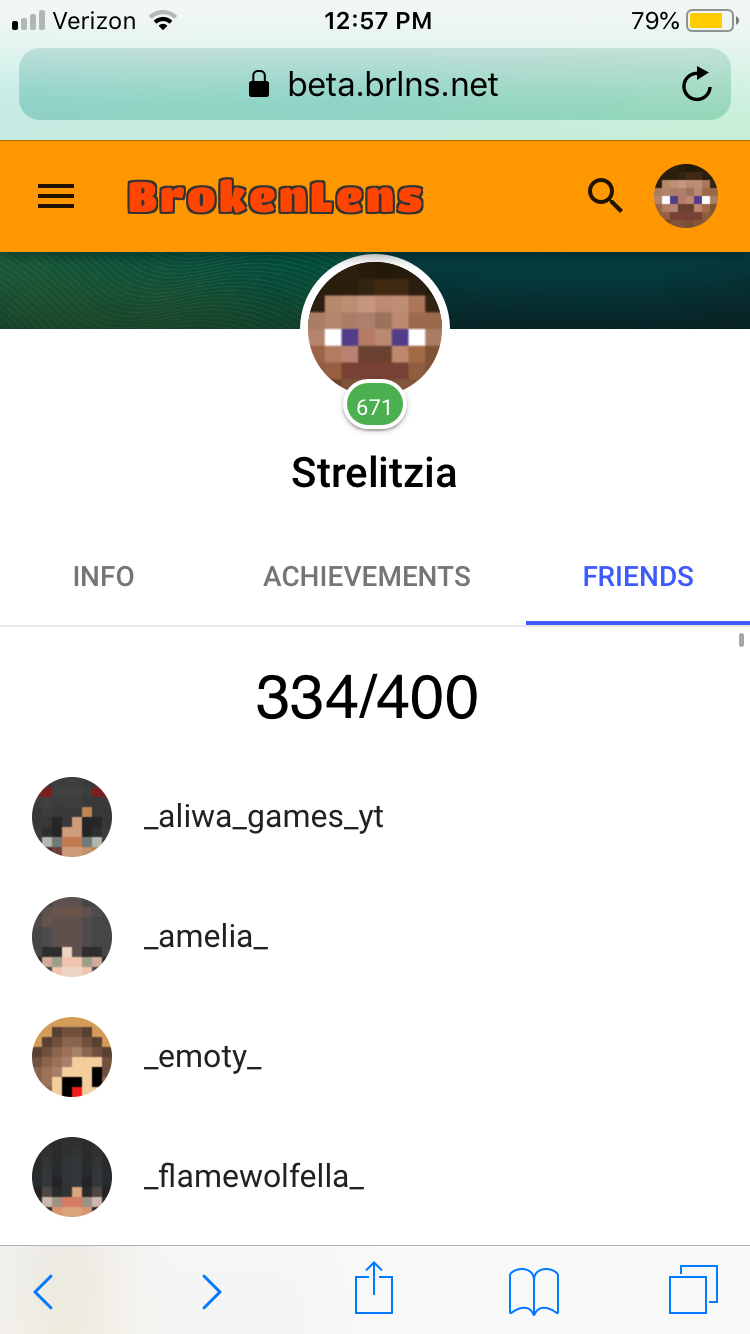Switch to the Achievements tab
Viewport: 750px width, 1334px height.
(367, 577)
